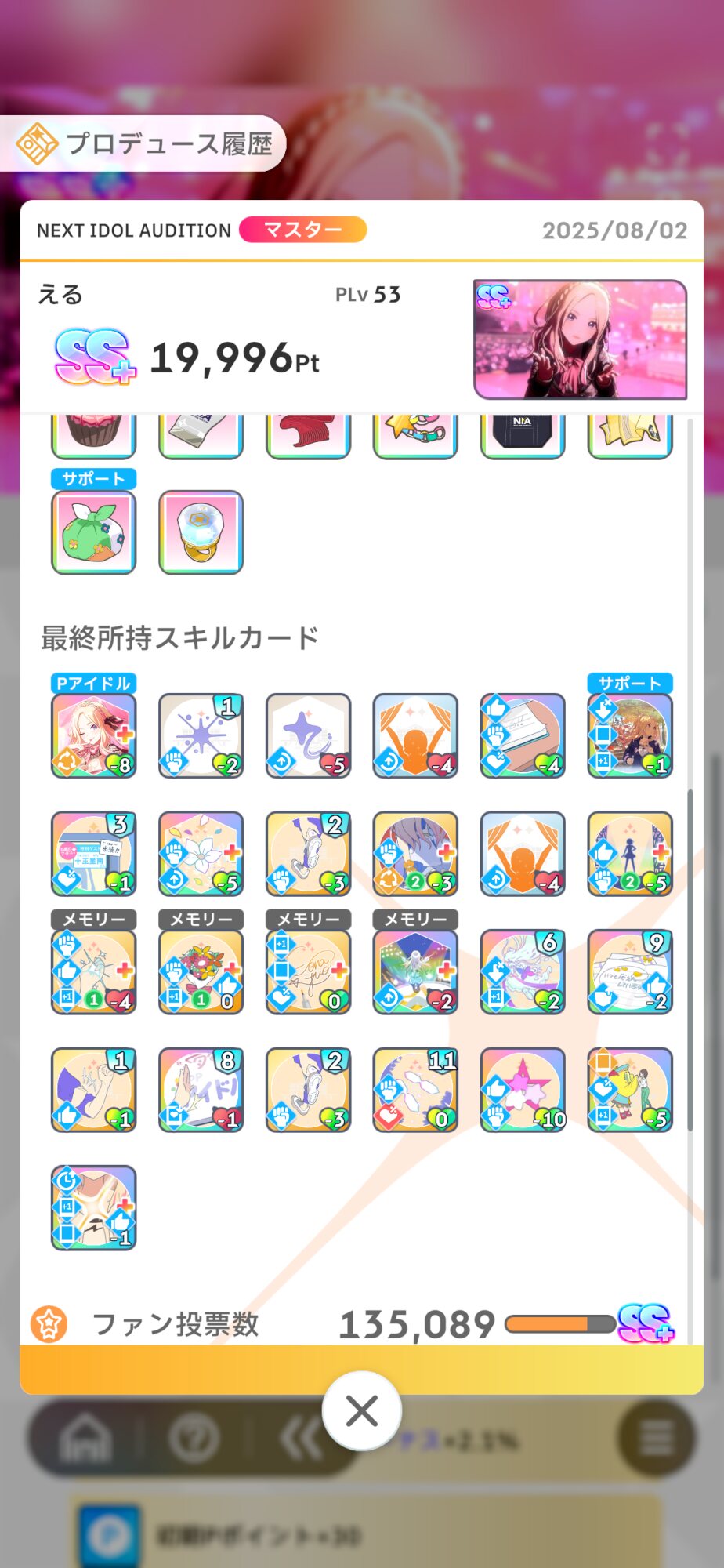View the skill card numbered 9
This screenshot has width=724, height=1568.
click(630, 972)
